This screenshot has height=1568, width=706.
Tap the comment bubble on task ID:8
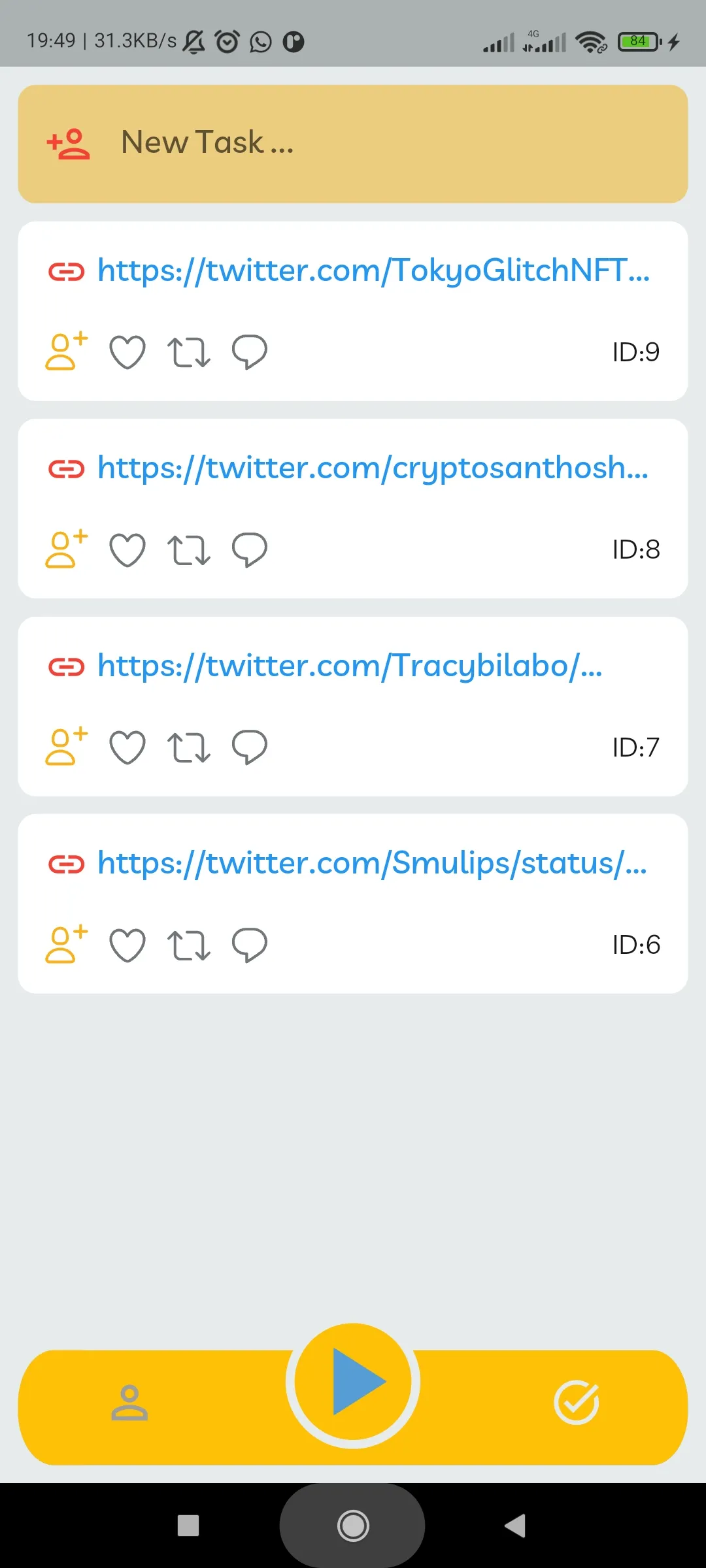click(250, 549)
